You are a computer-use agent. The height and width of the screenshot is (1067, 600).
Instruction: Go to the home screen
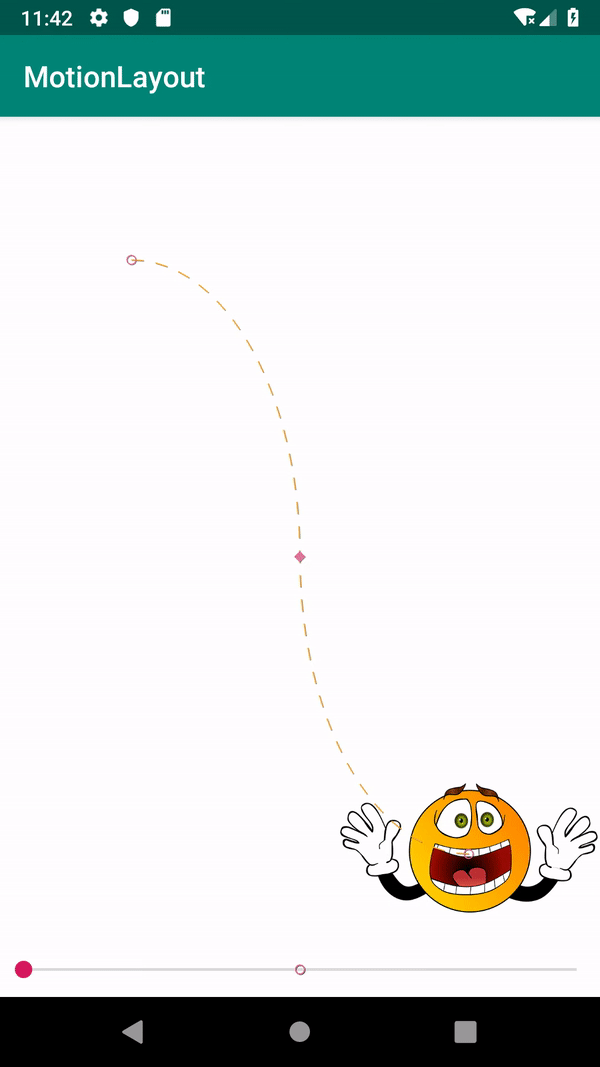300,1031
